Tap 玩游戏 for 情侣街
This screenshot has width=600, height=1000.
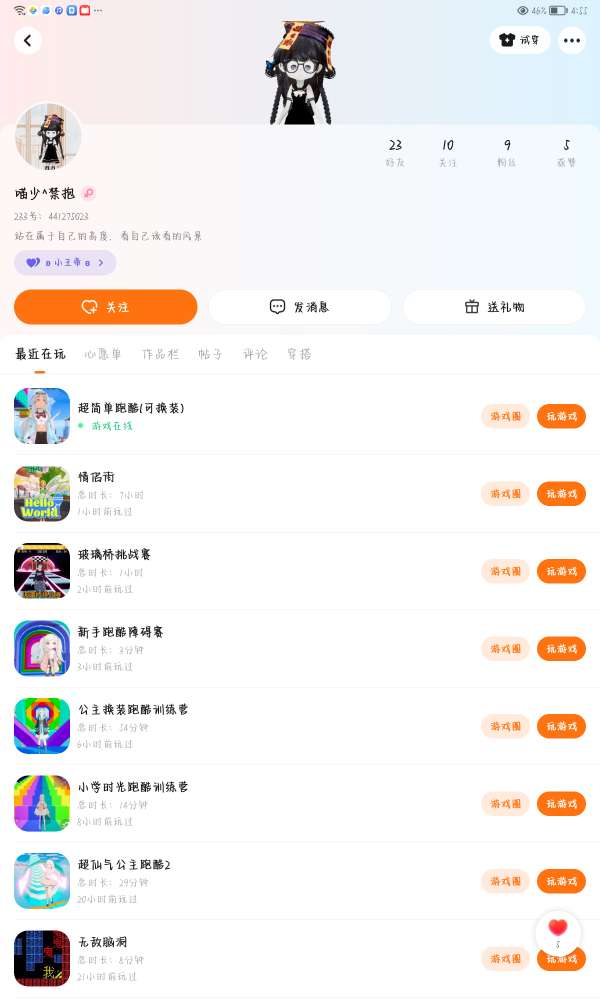point(561,494)
